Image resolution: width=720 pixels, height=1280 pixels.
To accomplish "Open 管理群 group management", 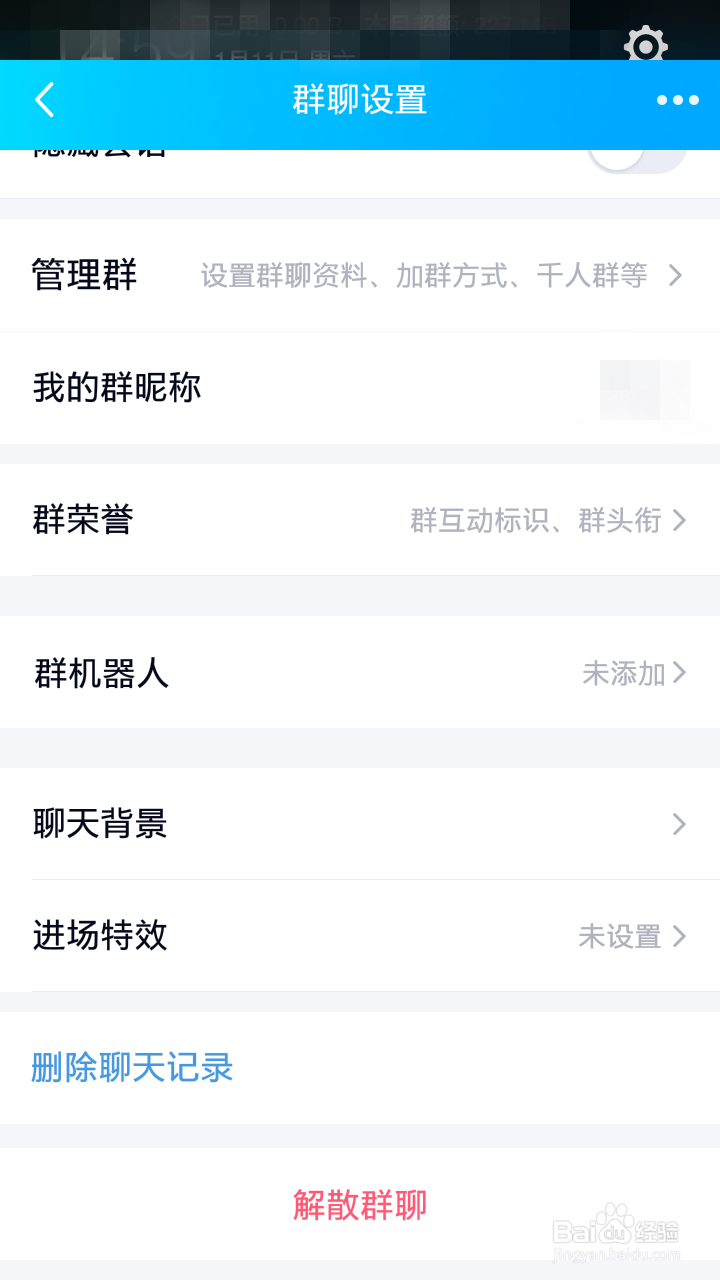I will point(360,275).
